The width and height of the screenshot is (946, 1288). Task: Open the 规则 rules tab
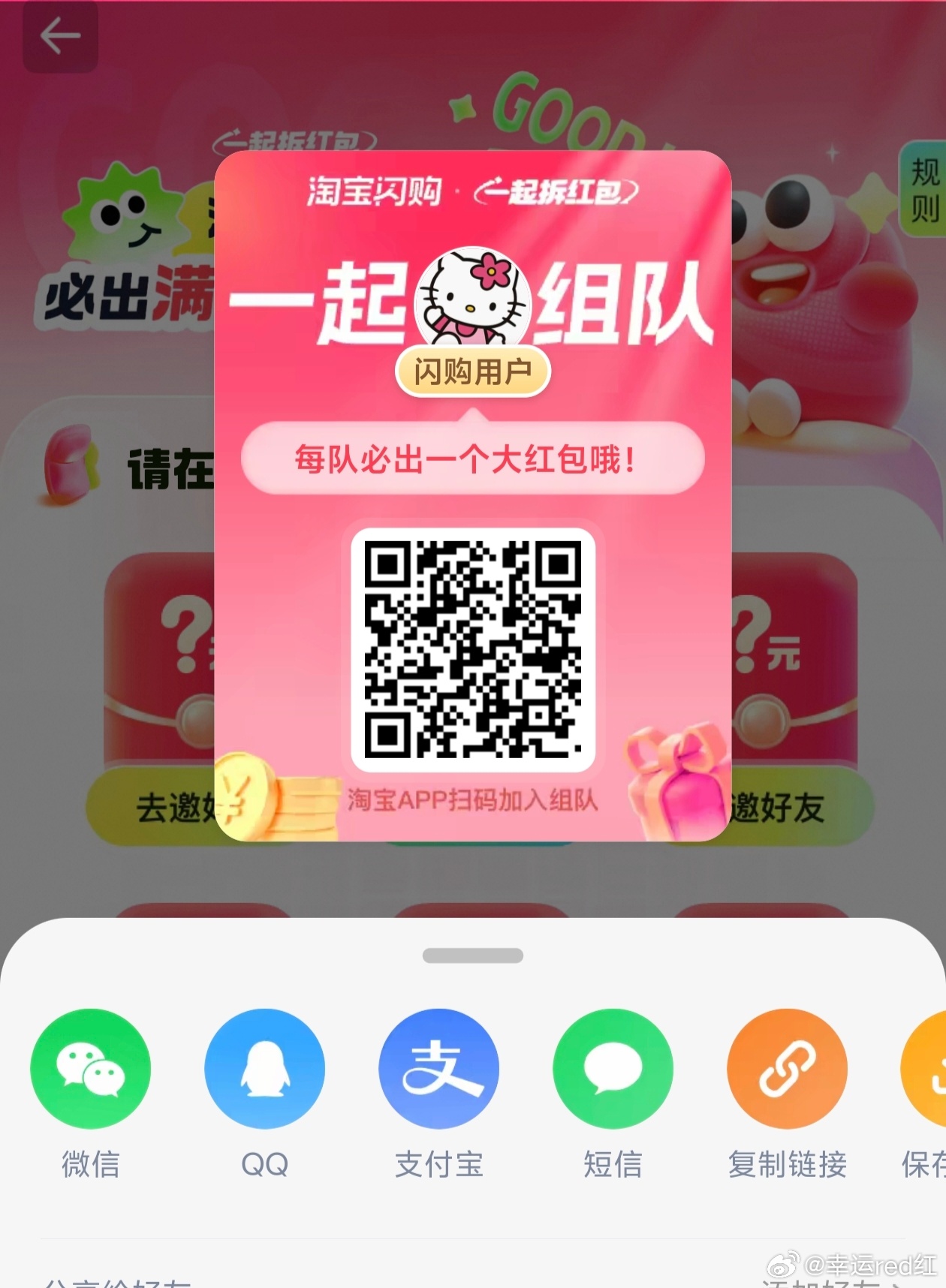pyautogui.click(x=923, y=190)
